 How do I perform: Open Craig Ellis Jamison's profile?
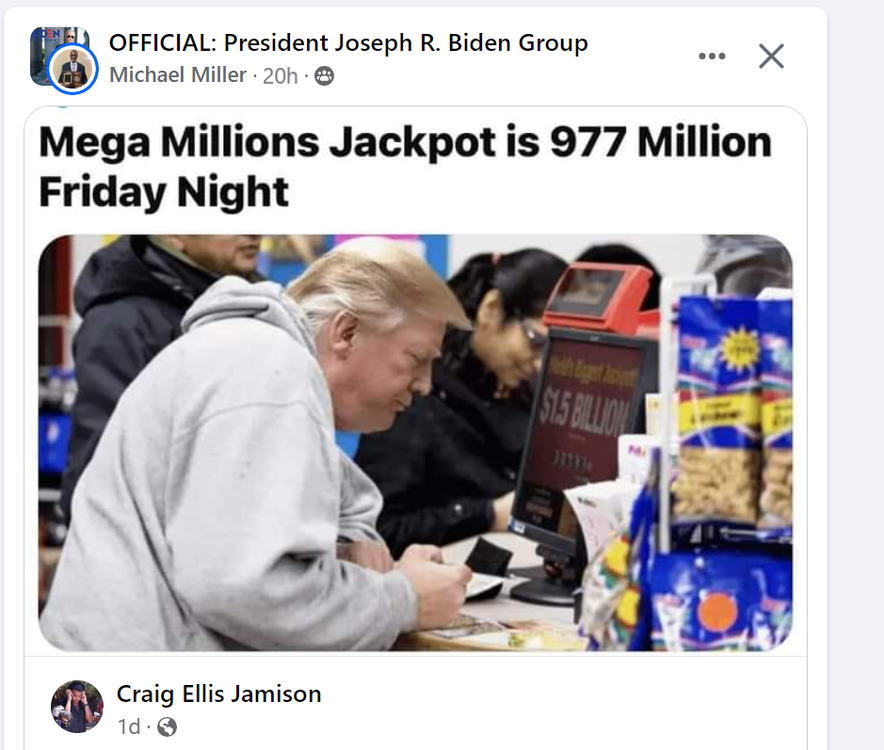[219, 694]
